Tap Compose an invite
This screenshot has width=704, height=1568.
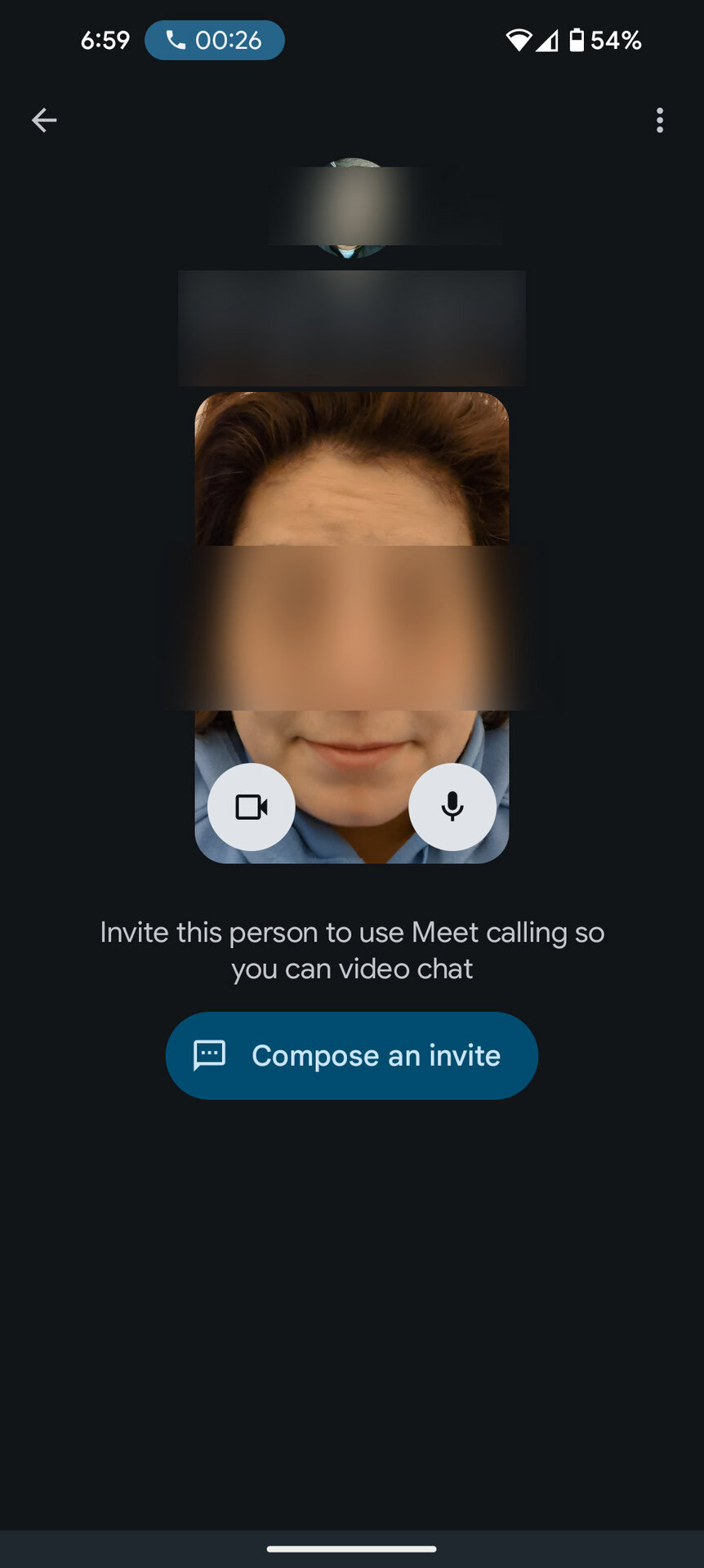[x=352, y=1055]
